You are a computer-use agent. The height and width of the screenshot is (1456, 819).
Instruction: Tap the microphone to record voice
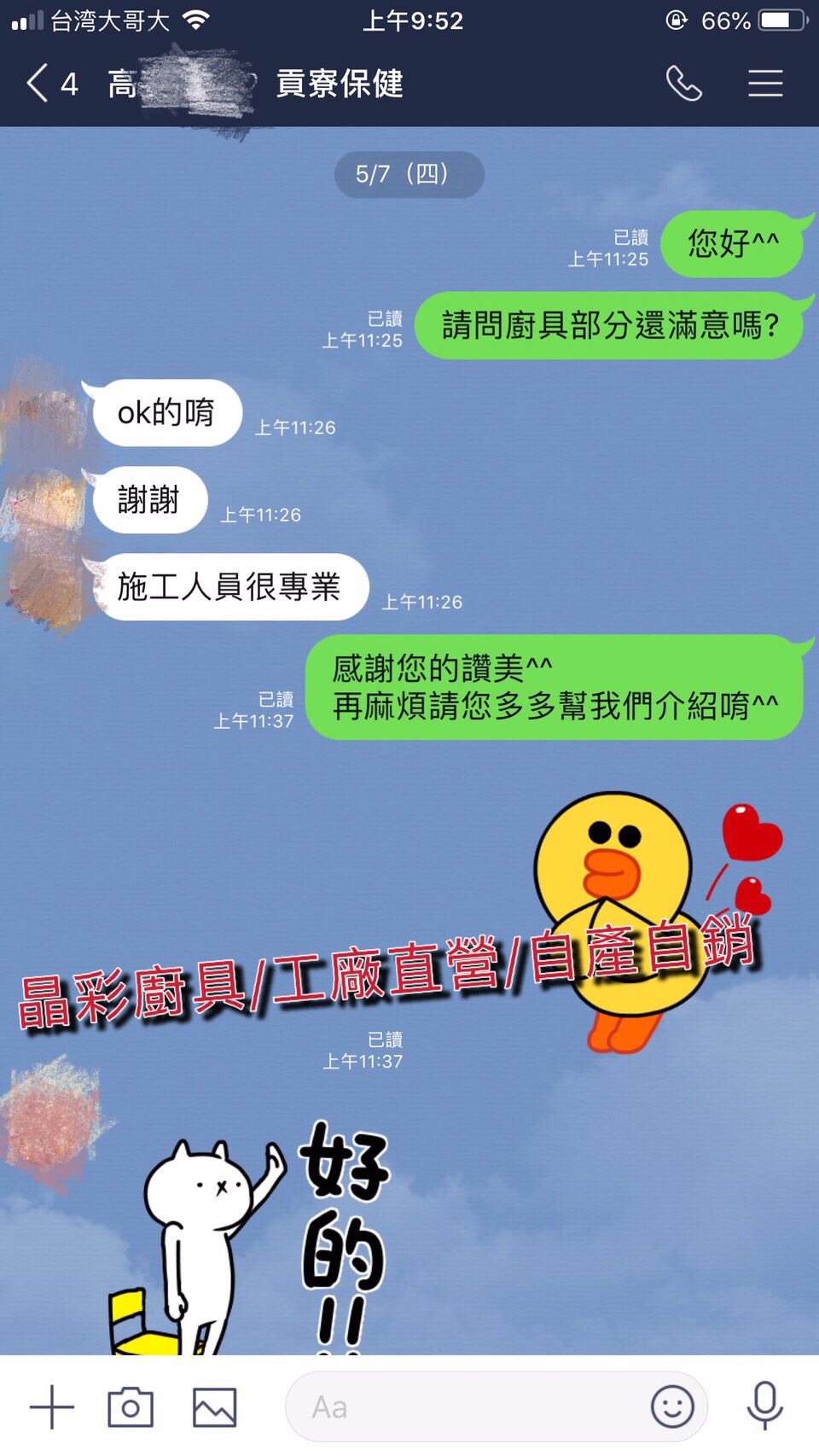pyautogui.click(x=765, y=1406)
